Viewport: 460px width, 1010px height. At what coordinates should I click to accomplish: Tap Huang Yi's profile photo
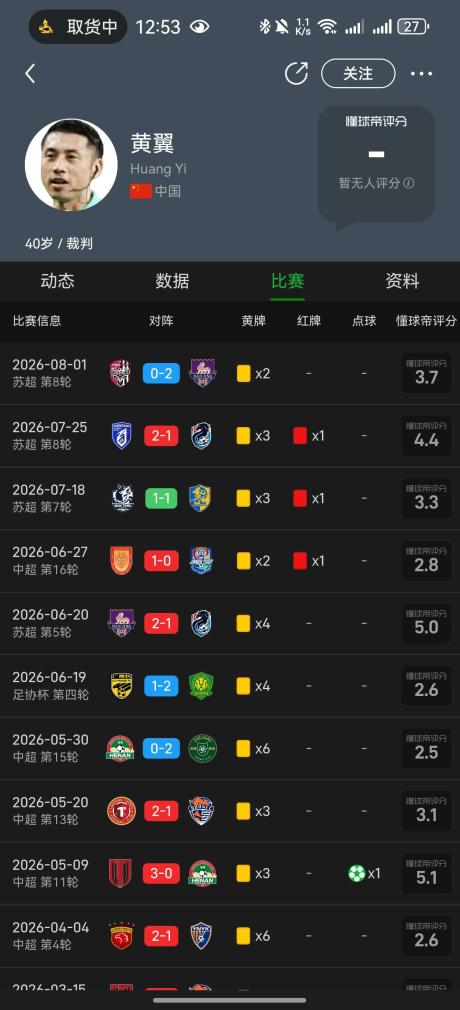[x=71, y=165]
